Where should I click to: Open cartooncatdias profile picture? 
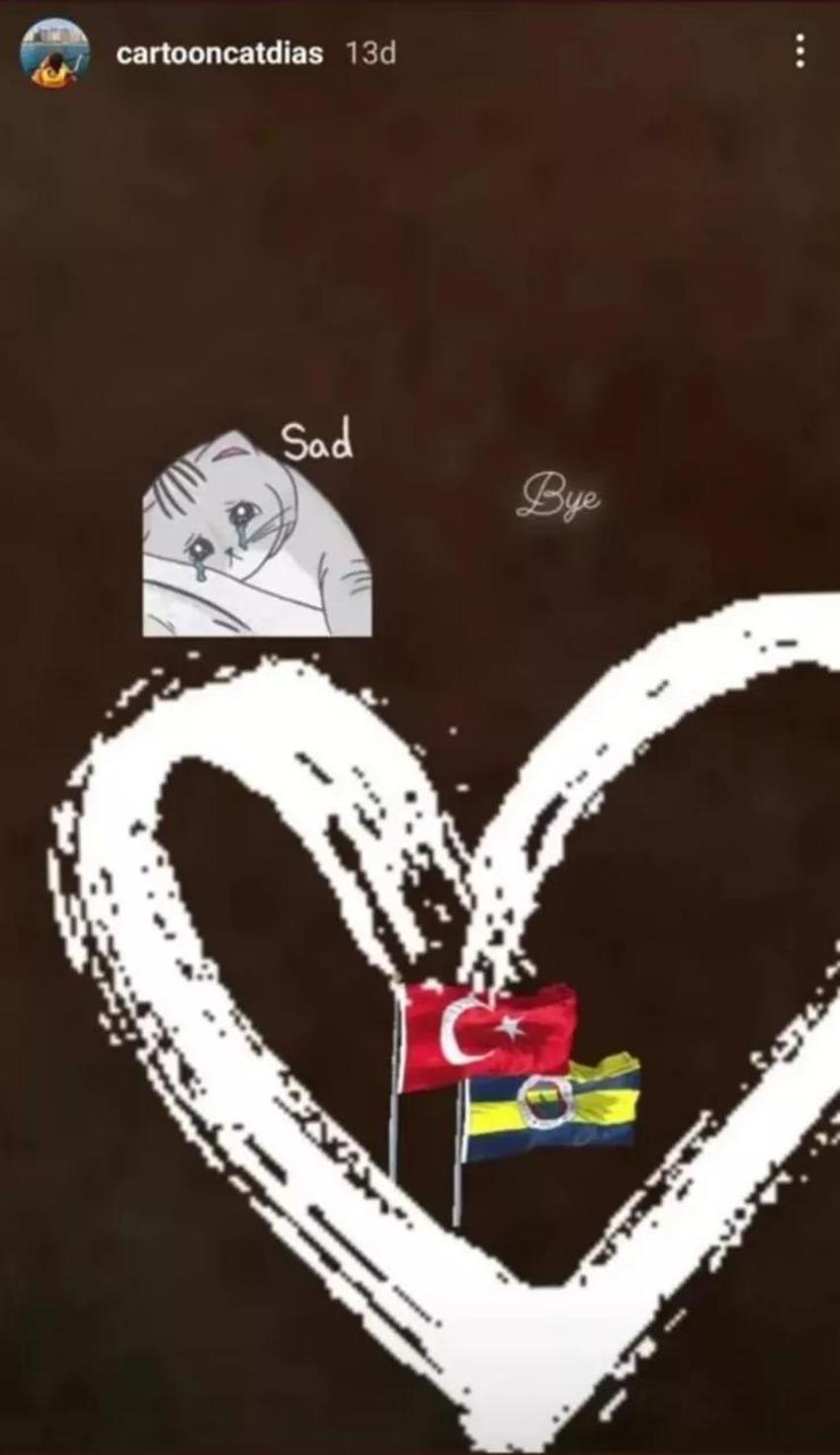[x=55, y=52]
